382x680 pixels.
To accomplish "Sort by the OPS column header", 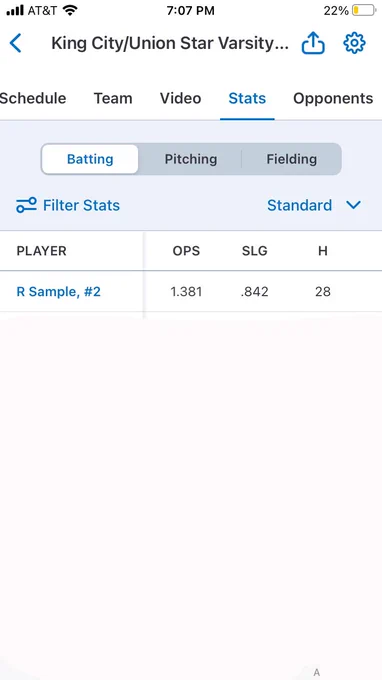I will click(x=186, y=251).
